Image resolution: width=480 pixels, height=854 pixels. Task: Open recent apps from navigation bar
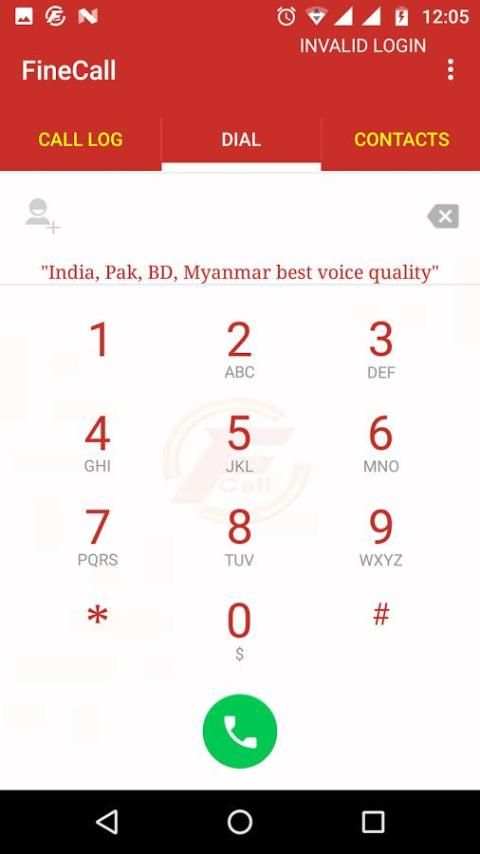(373, 821)
